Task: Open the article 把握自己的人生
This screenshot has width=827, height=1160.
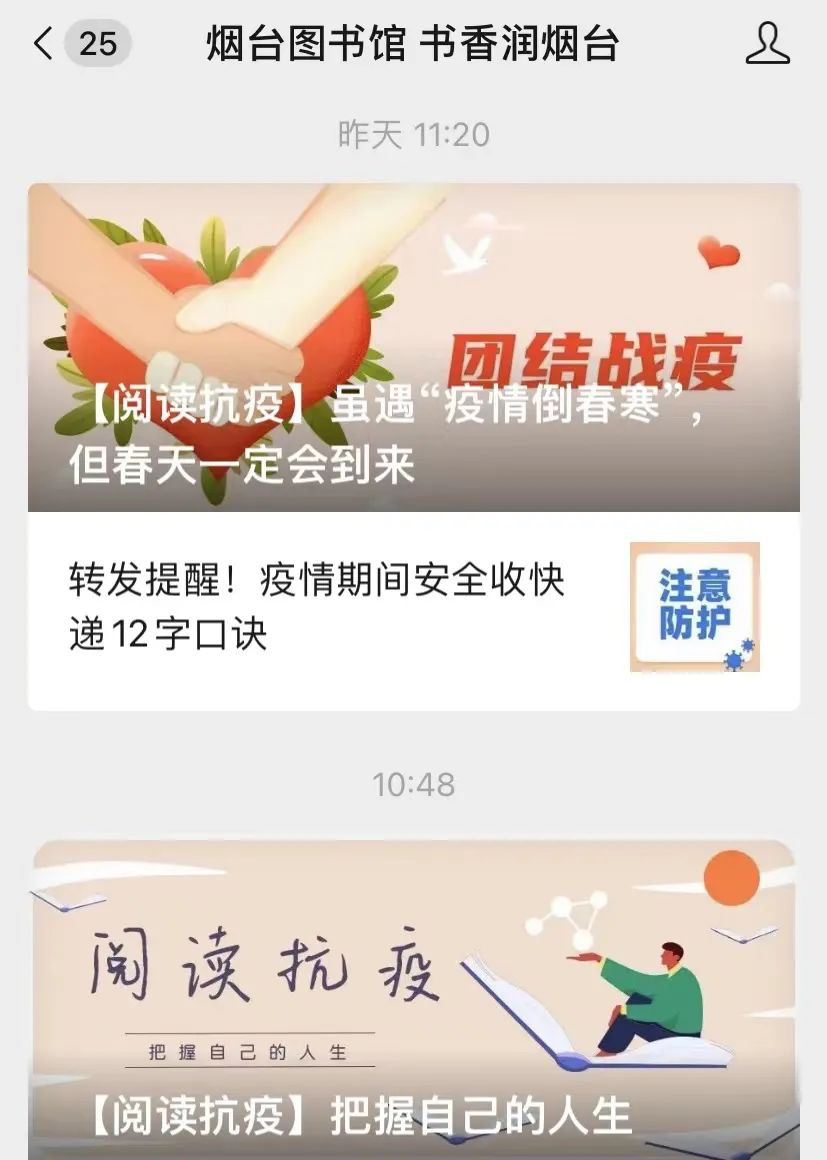Action: (413, 1000)
